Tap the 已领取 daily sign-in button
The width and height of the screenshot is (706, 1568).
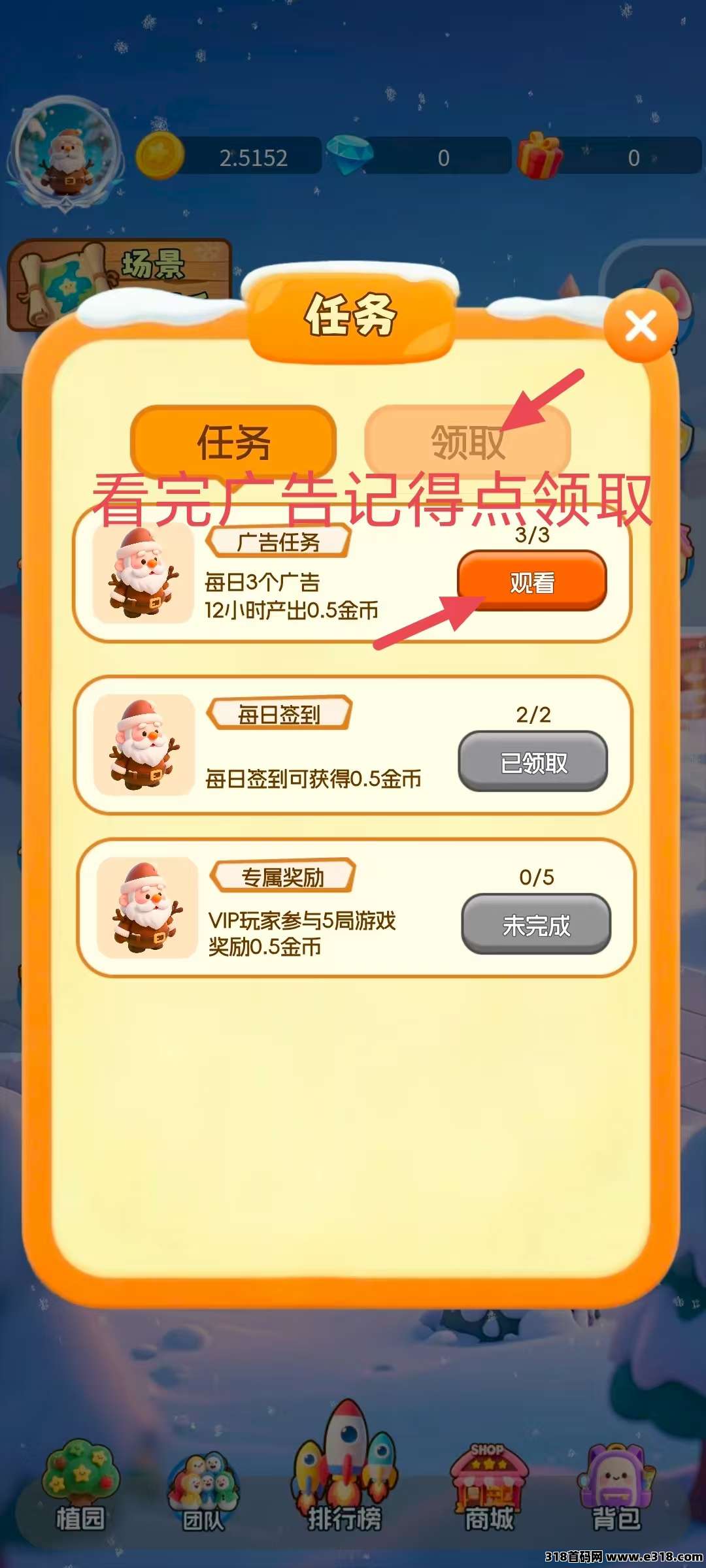click(533, 762)
